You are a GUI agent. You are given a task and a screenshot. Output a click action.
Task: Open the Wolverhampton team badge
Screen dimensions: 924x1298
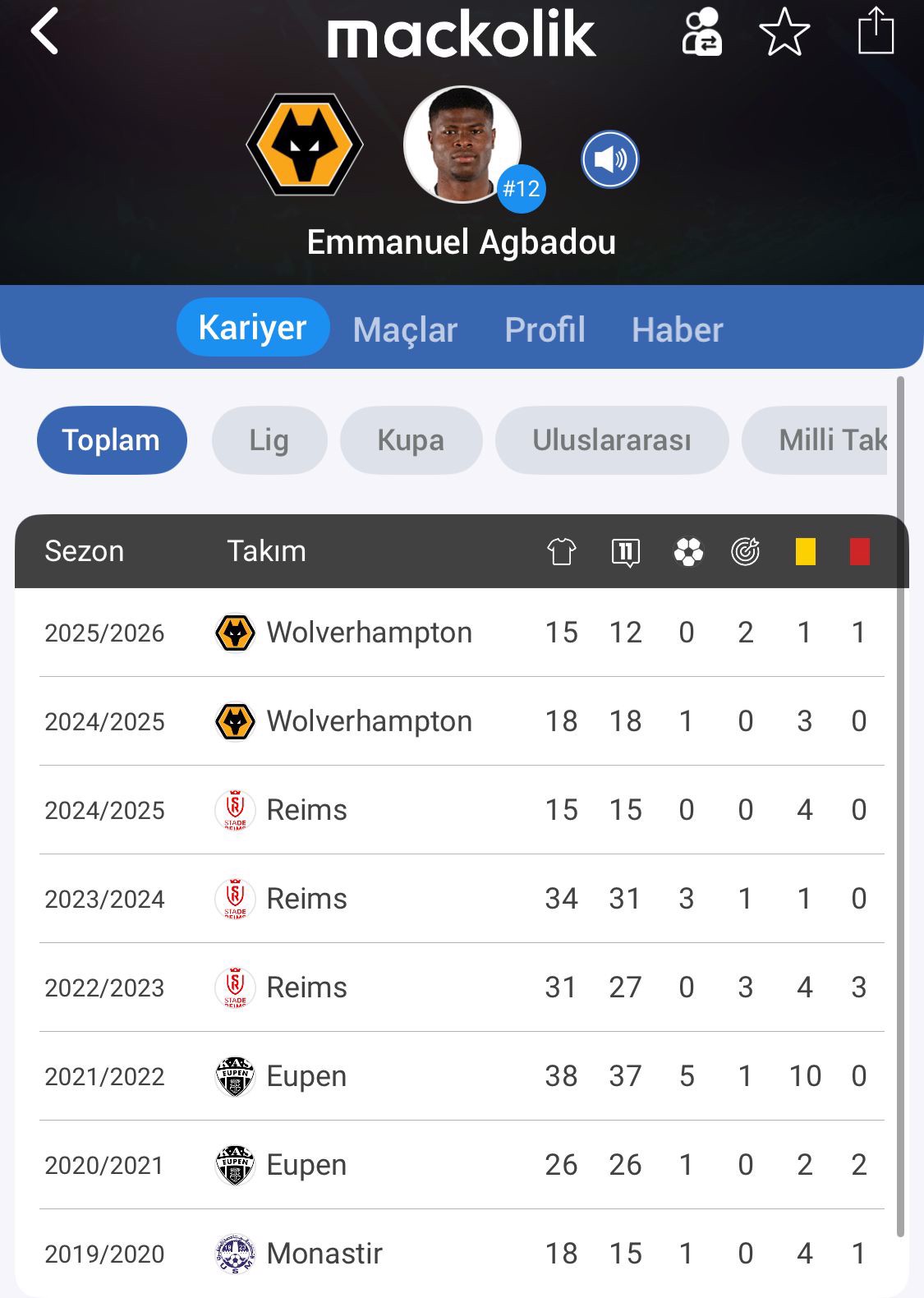point(305,145)
